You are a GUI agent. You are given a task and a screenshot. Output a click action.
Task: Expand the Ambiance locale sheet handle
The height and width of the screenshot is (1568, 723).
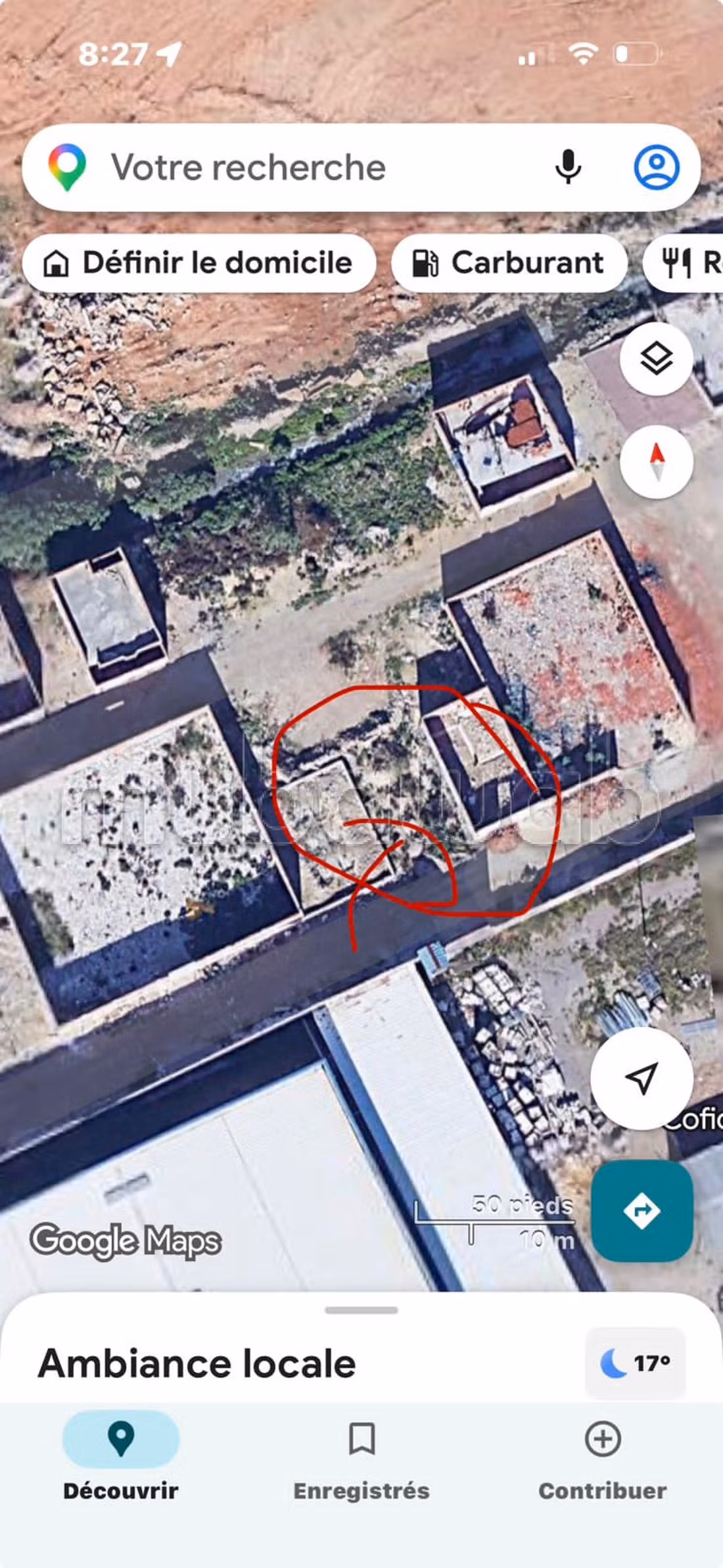pos(361,1310)
